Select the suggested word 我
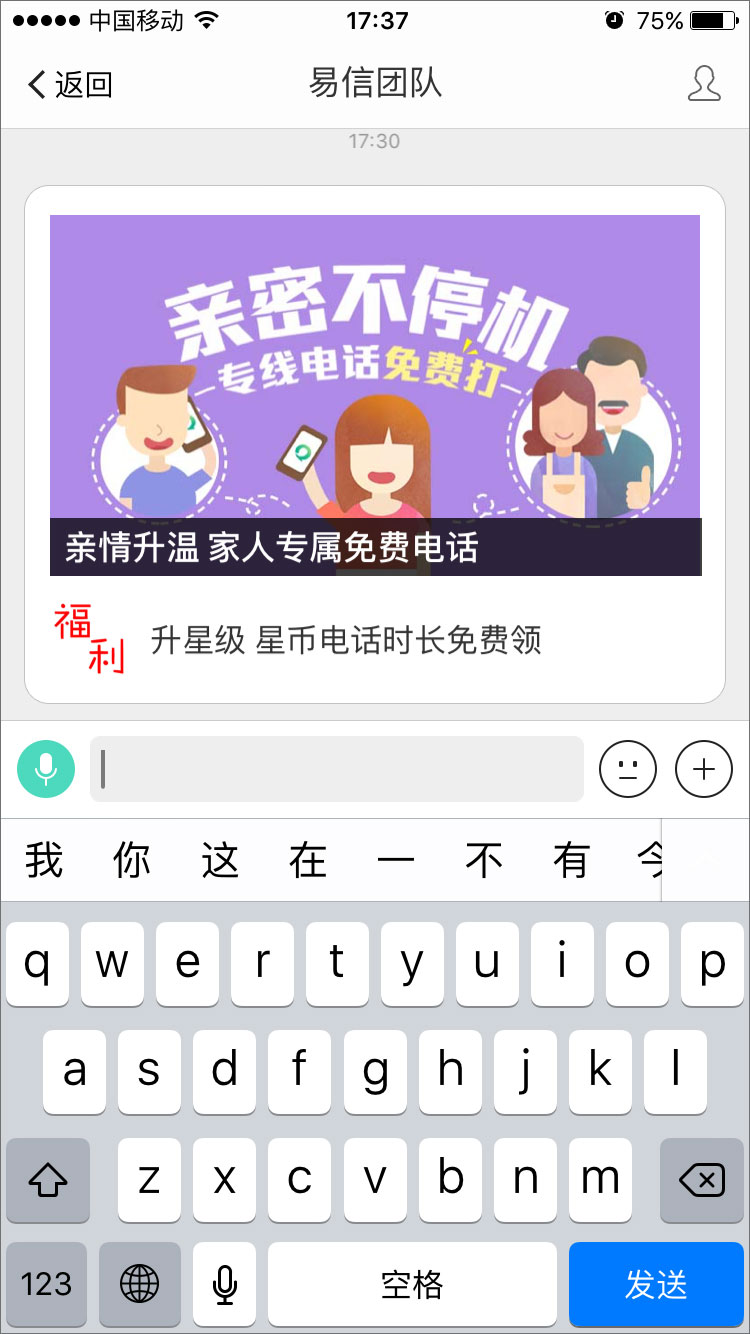 click(44, 861)
